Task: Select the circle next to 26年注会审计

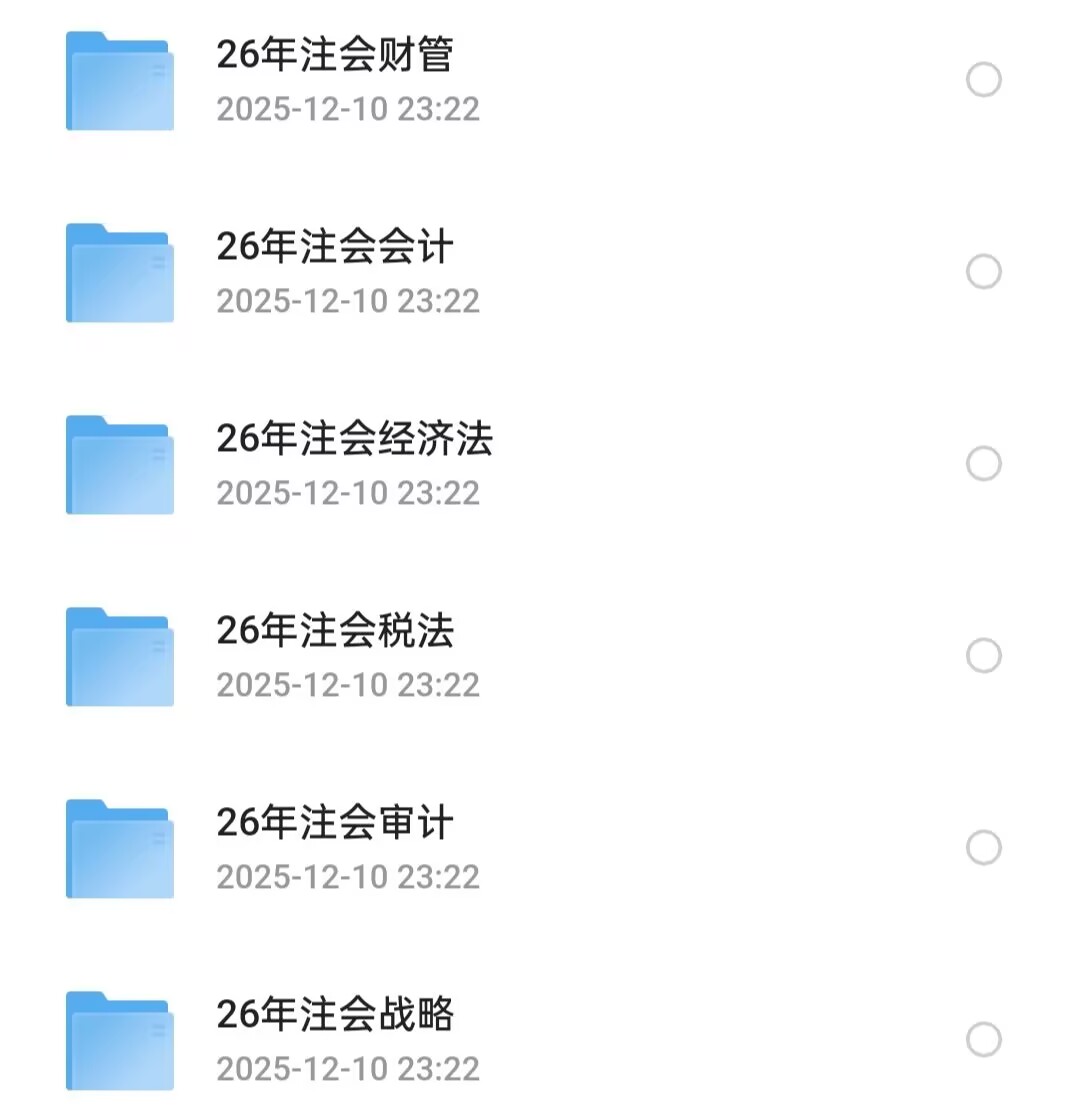Action: point(984,846)
